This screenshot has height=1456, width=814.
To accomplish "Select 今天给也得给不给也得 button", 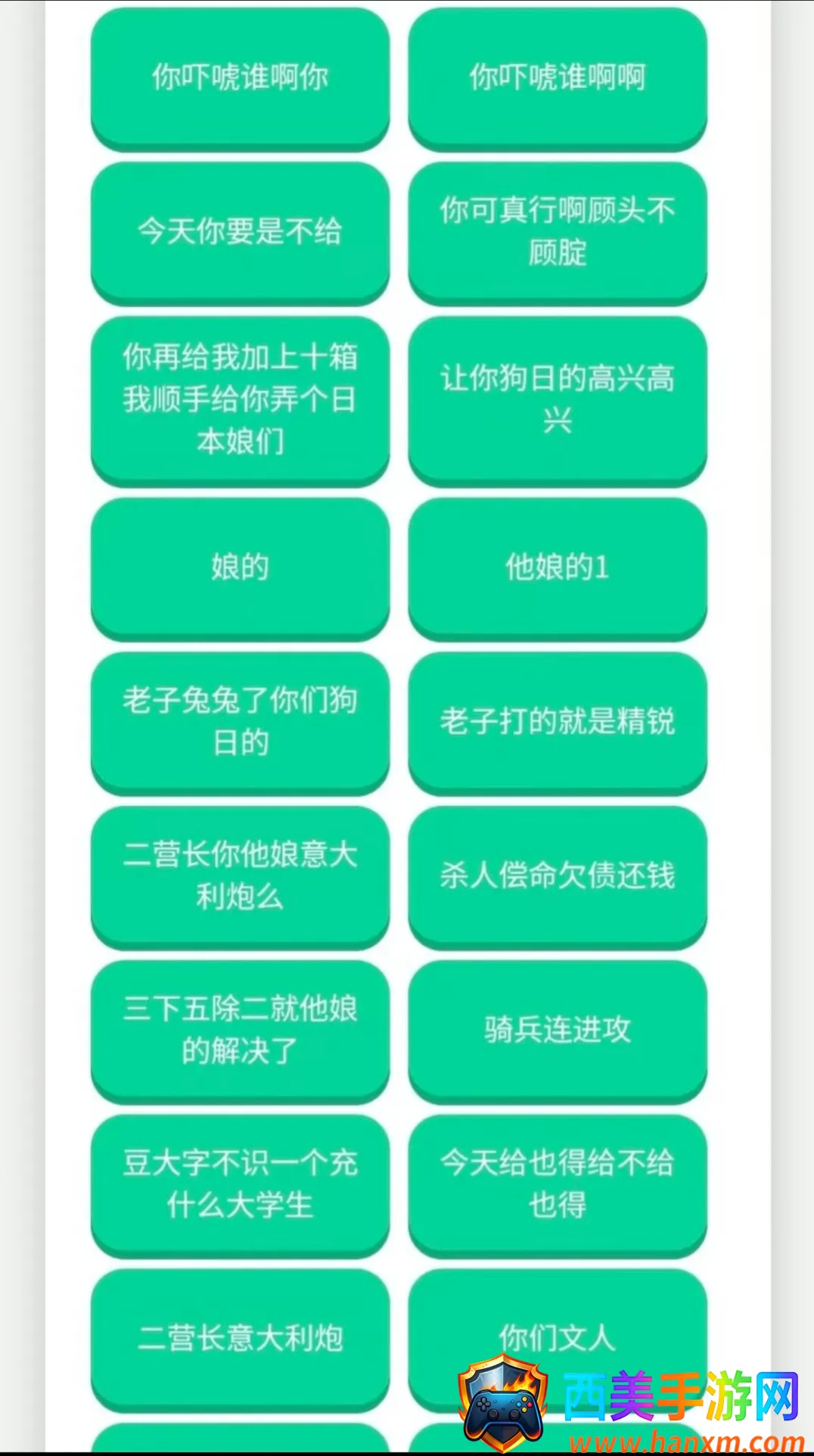I will 558,1184.
